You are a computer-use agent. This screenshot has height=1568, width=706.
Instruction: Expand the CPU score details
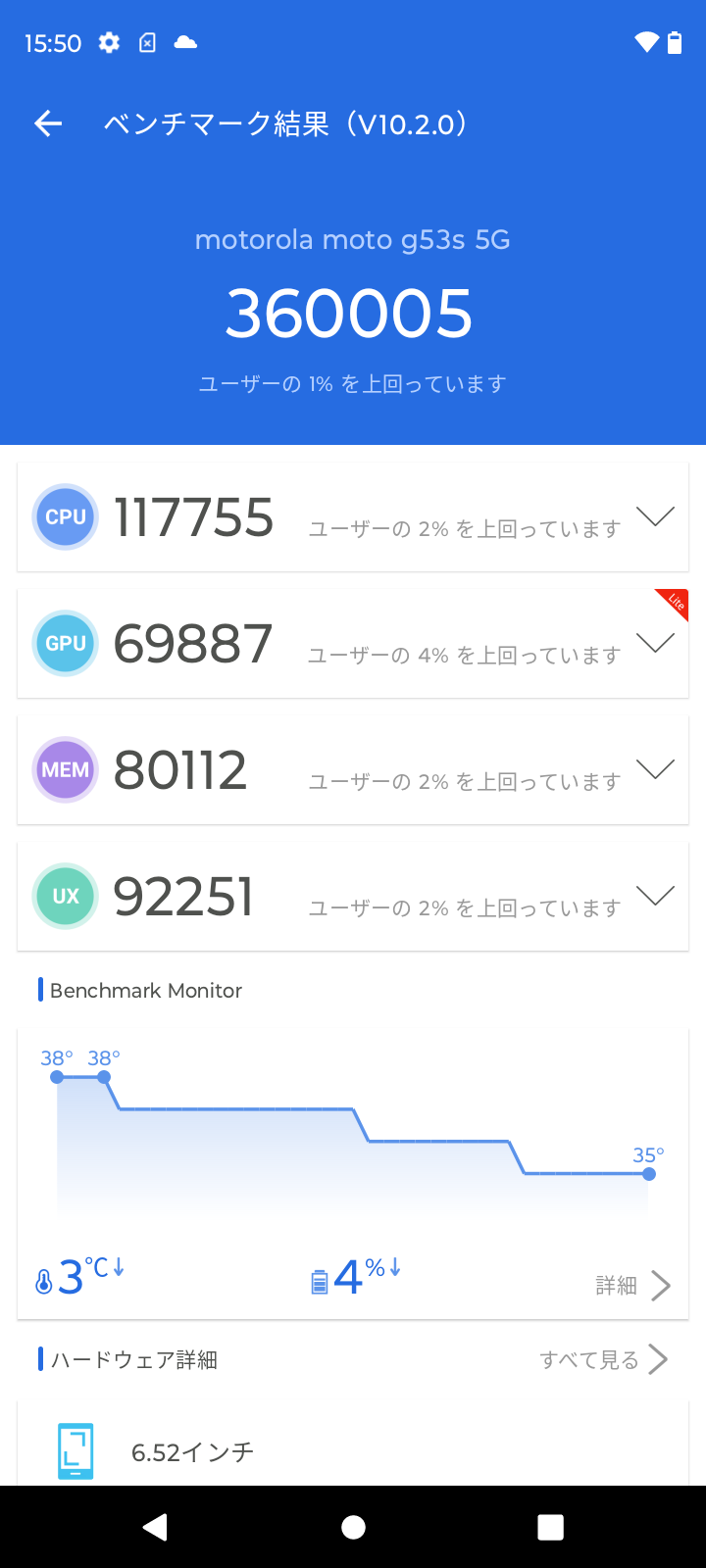(x=655, y=516)
